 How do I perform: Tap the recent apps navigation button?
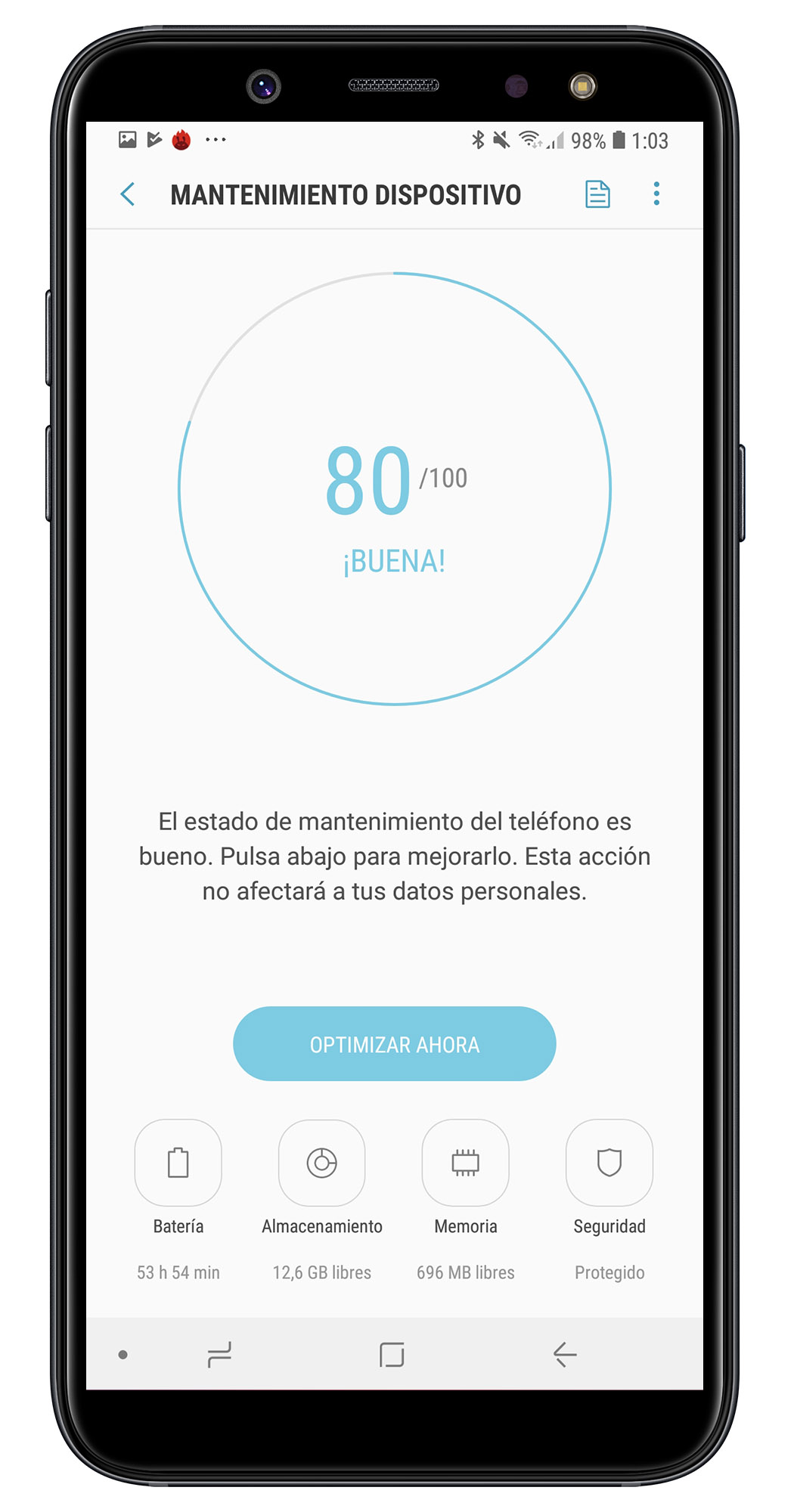click(219, 1355)
